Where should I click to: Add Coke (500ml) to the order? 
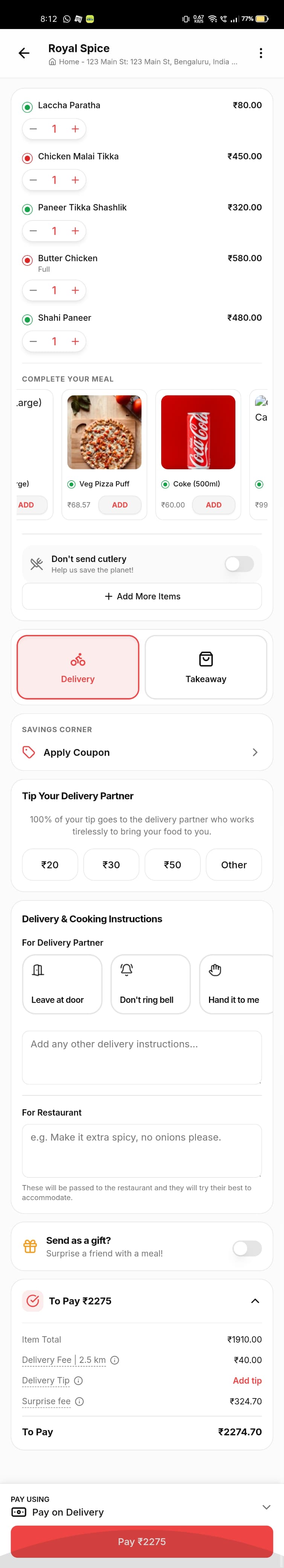click(x=213, y=505)
